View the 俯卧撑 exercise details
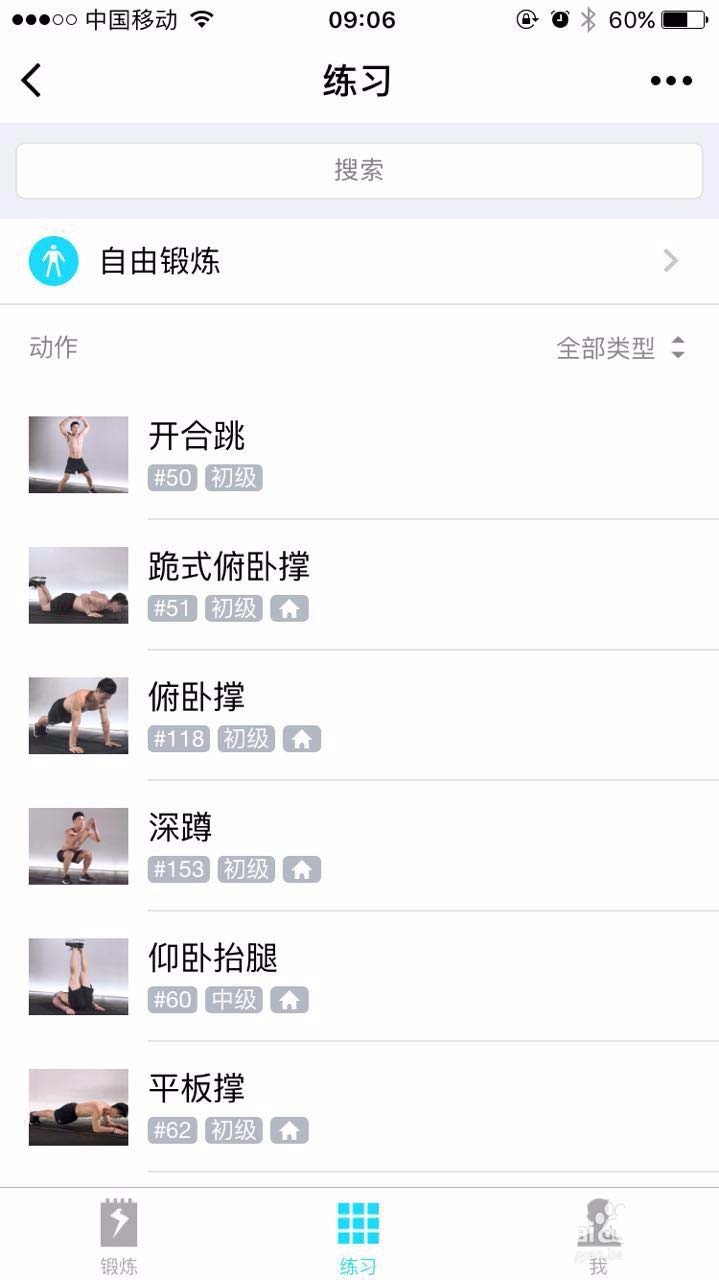This screenshot has width=719, height=1280. 359,716
